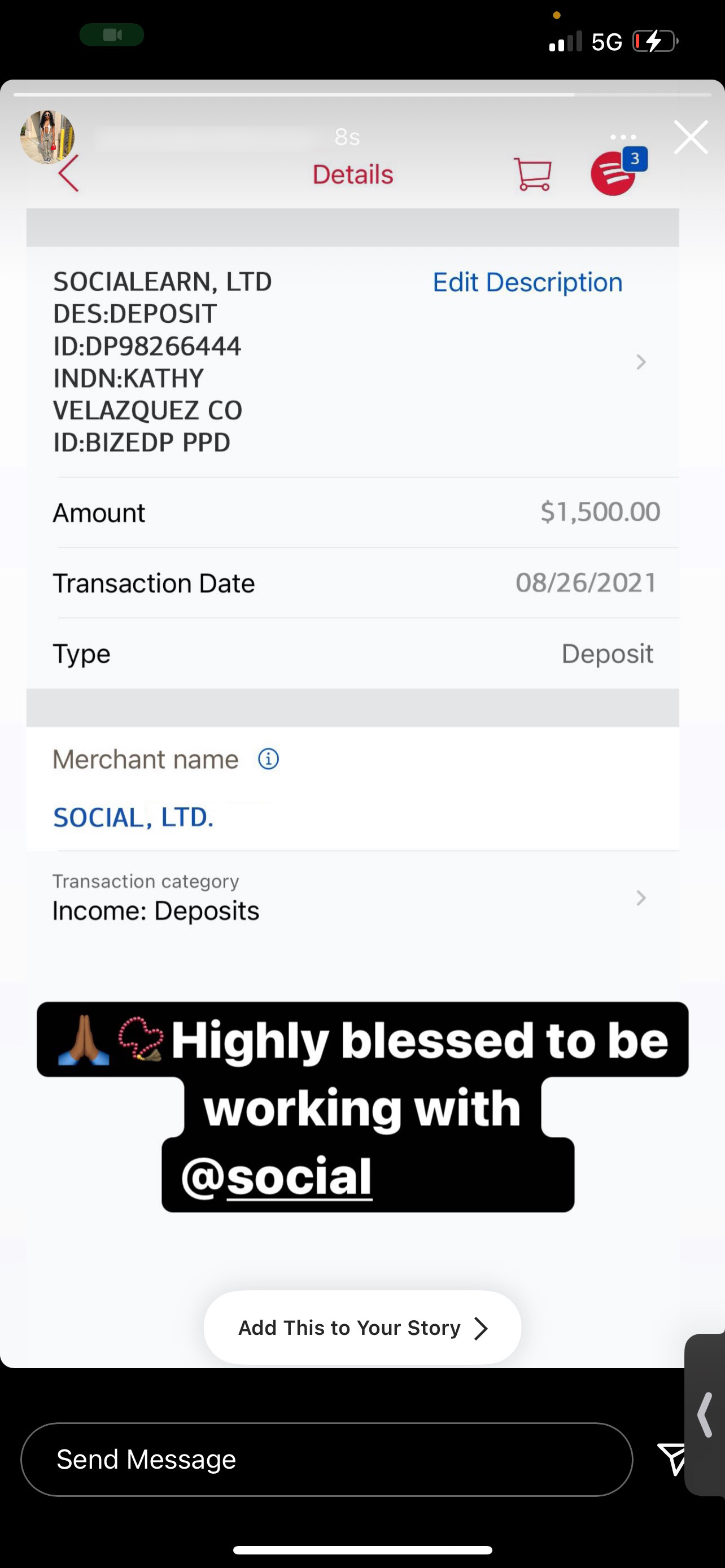The width and height of the screenshot is (725, 1568).
Task: Share the story via paper plane icon
Action: click(672, 1459)
